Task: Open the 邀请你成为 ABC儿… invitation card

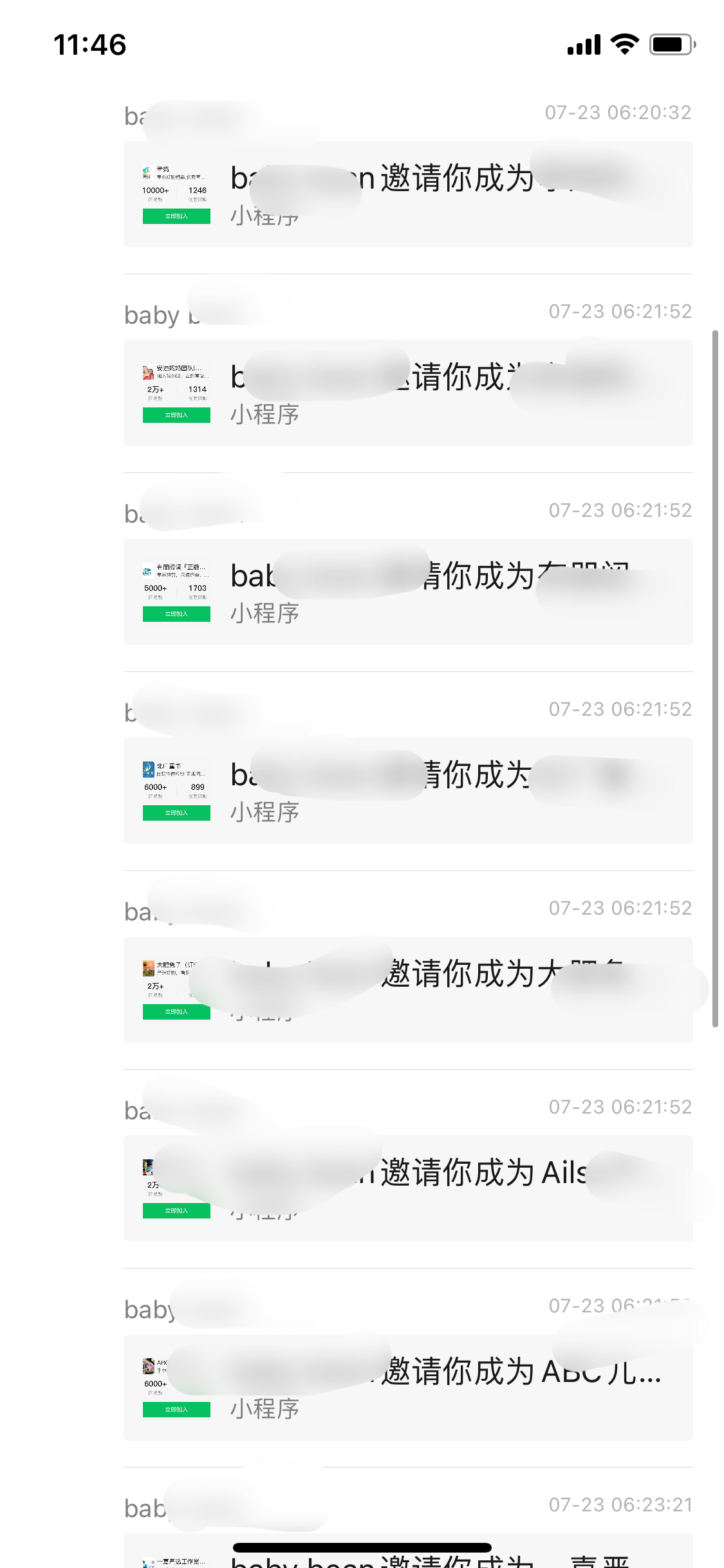Action: [408, 1387]
